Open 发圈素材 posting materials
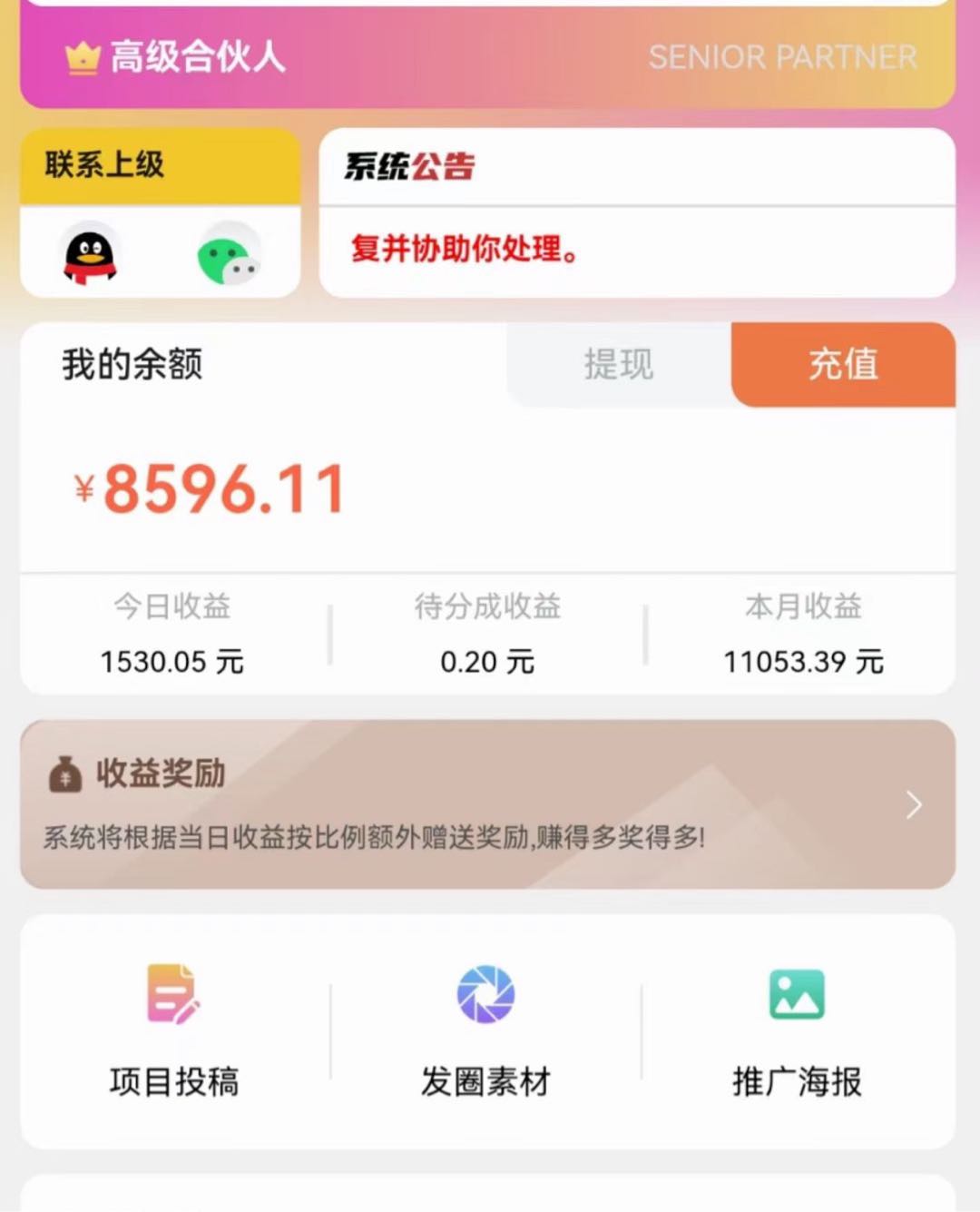The image size is (980, 1212). [x=485, y=1031]
